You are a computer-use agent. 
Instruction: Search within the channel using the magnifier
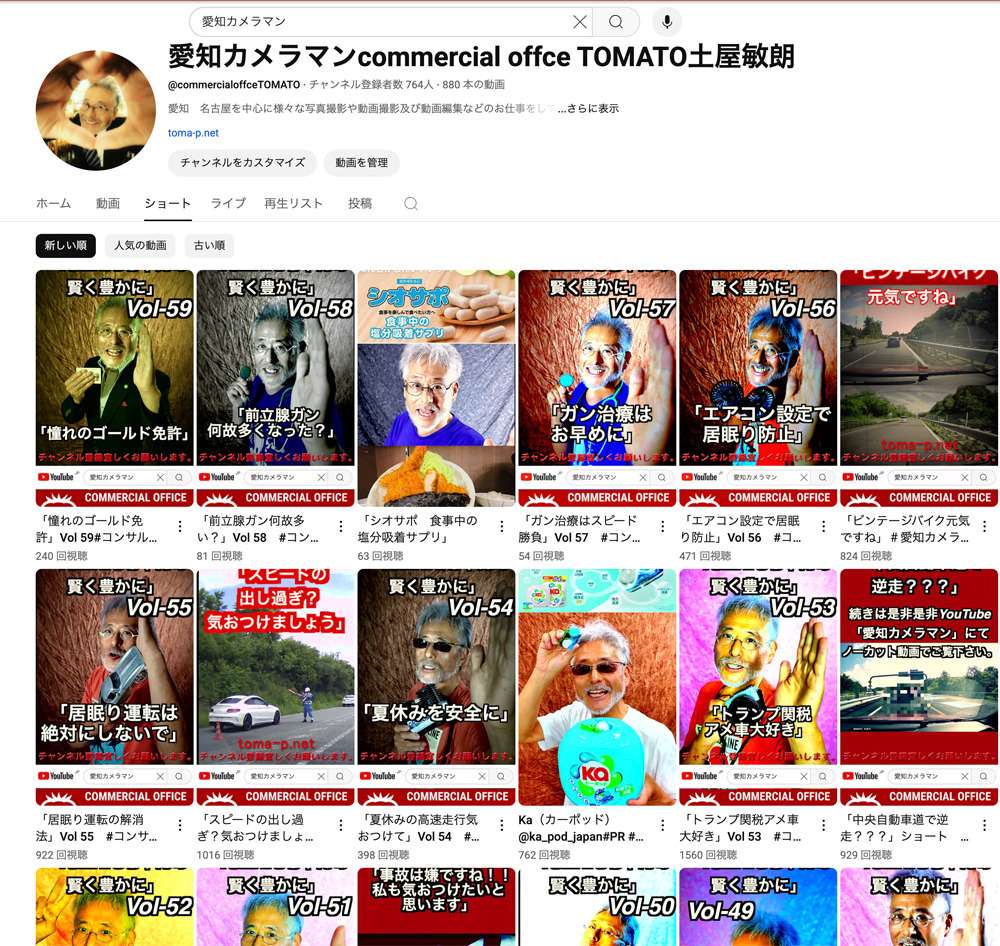(411, 204)
